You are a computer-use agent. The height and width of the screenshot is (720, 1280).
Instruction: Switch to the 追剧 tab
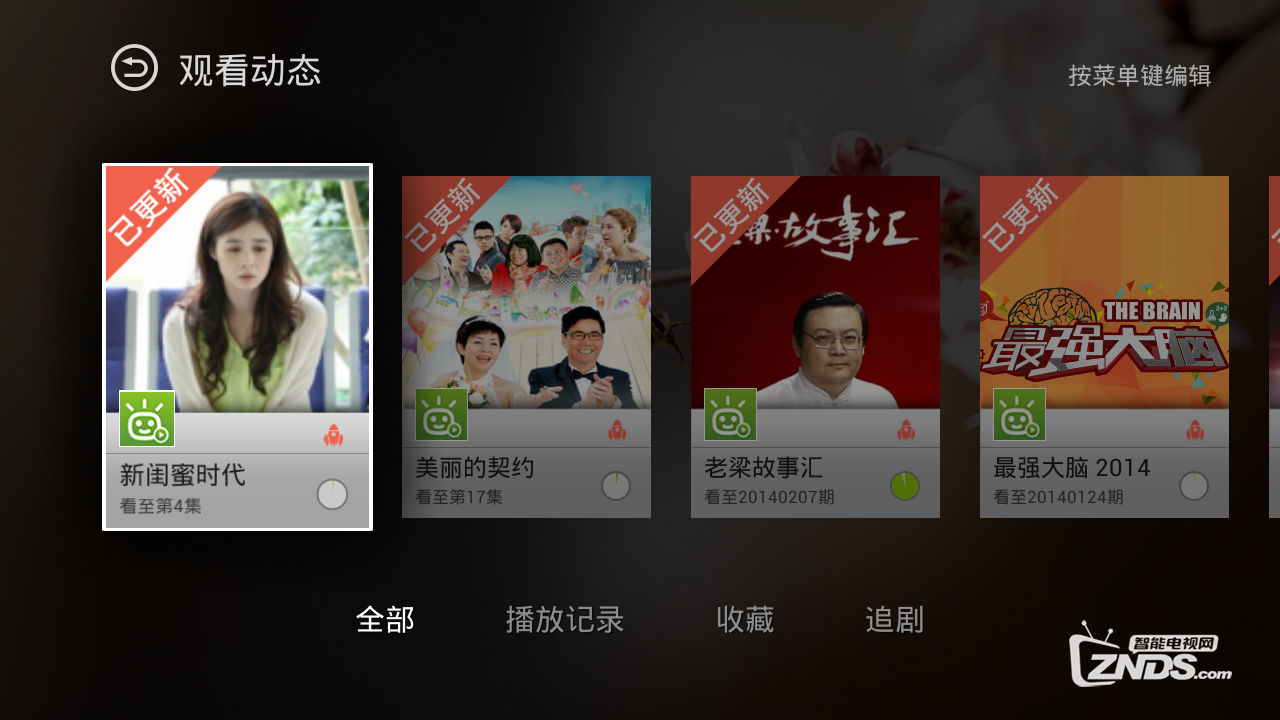[894, 620]
